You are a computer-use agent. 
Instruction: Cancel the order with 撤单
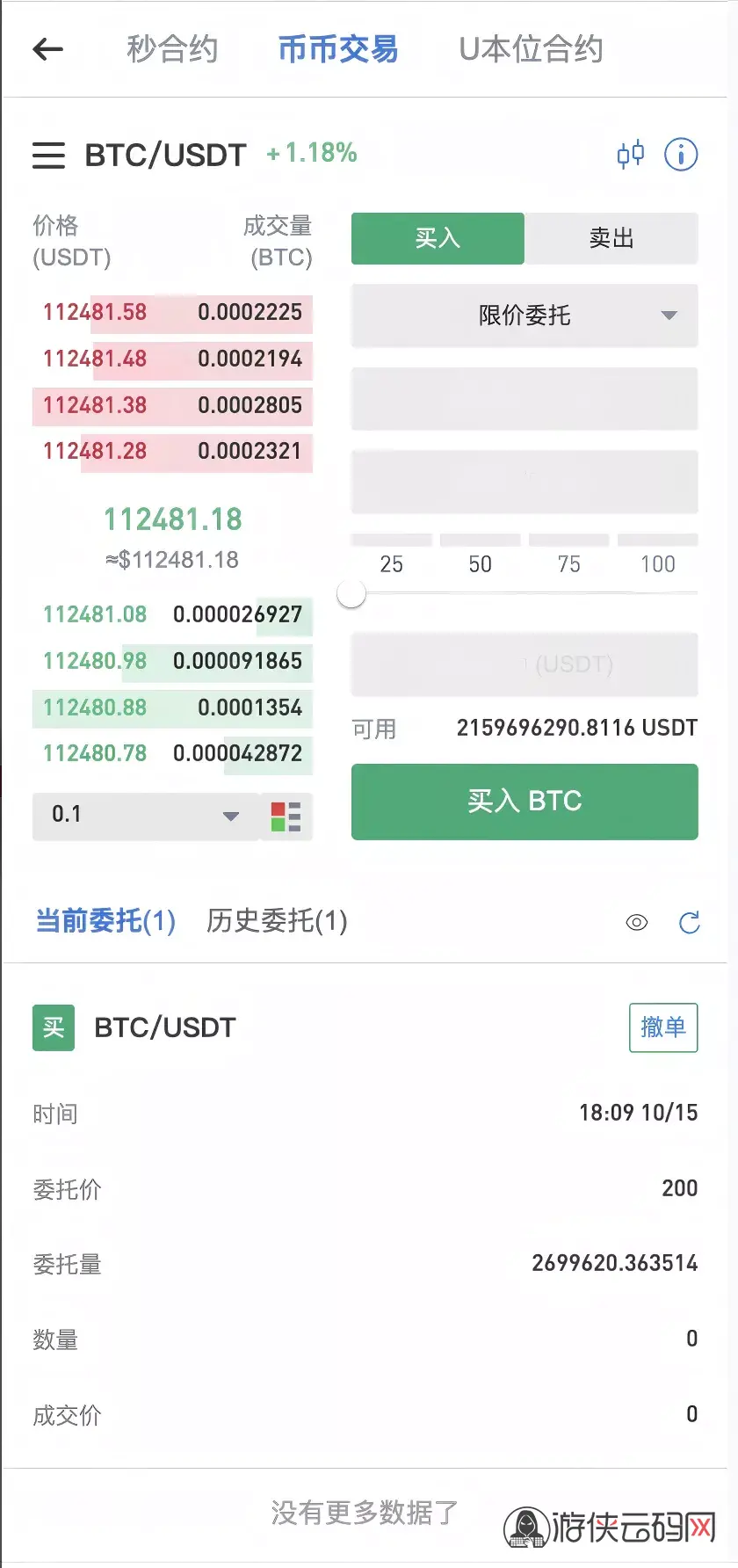(663, 1027)
